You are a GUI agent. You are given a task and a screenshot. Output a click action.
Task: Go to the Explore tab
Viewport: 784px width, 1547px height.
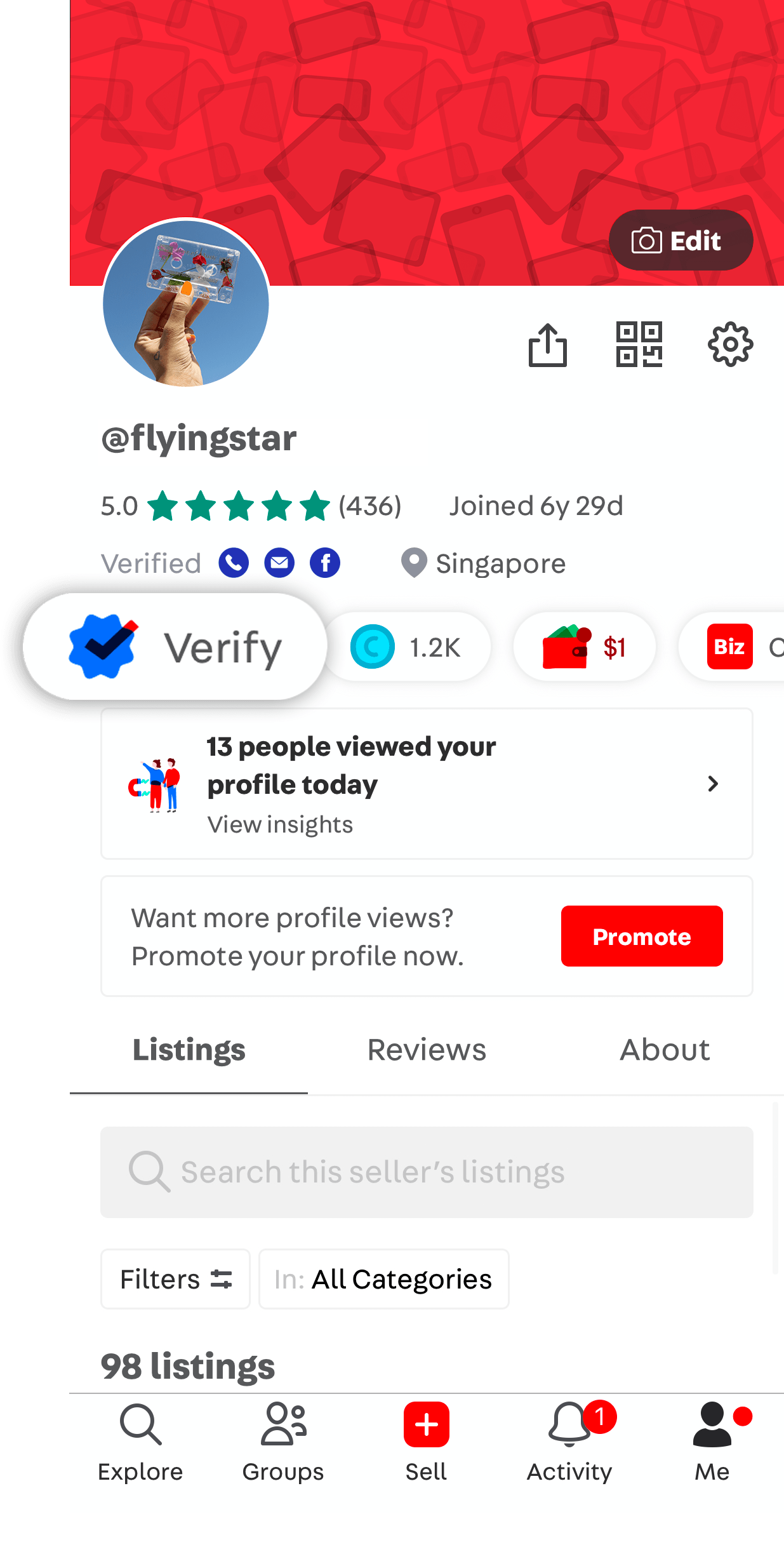click(140, 1442)
